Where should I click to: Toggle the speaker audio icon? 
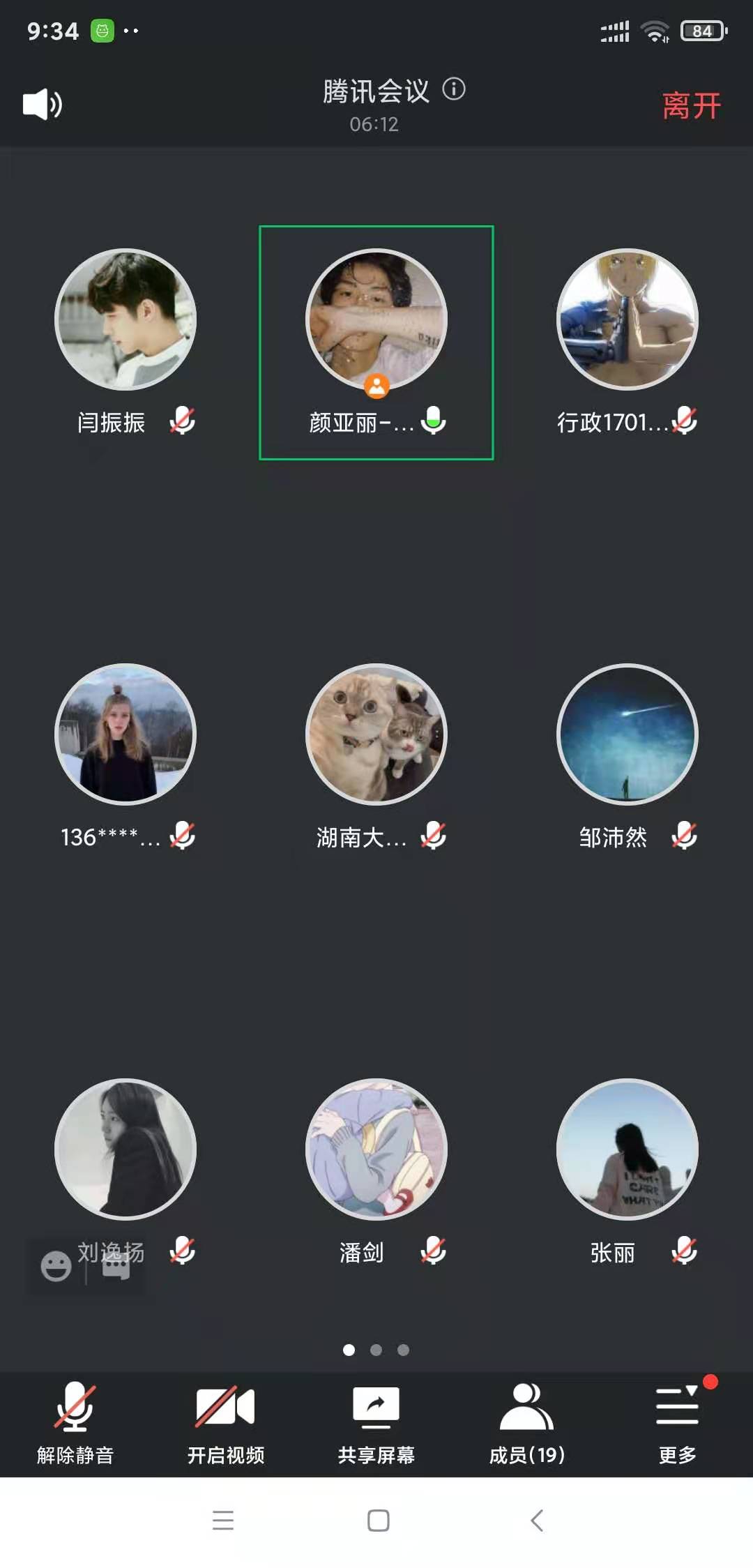click(x=42, y=105)
